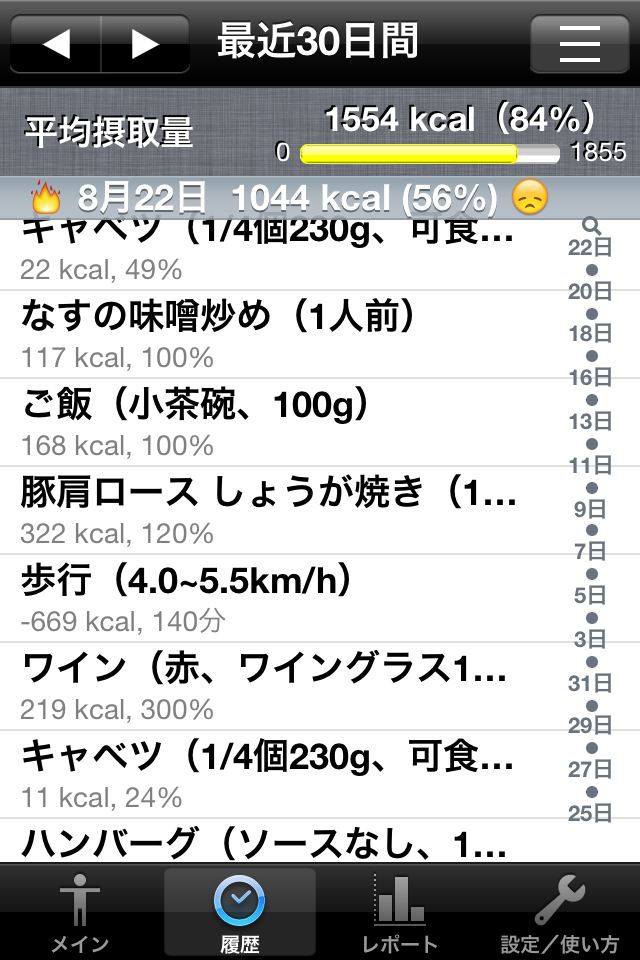Go to the next period arrow
This screenshot has height=960, width=640.
[146, 44]
